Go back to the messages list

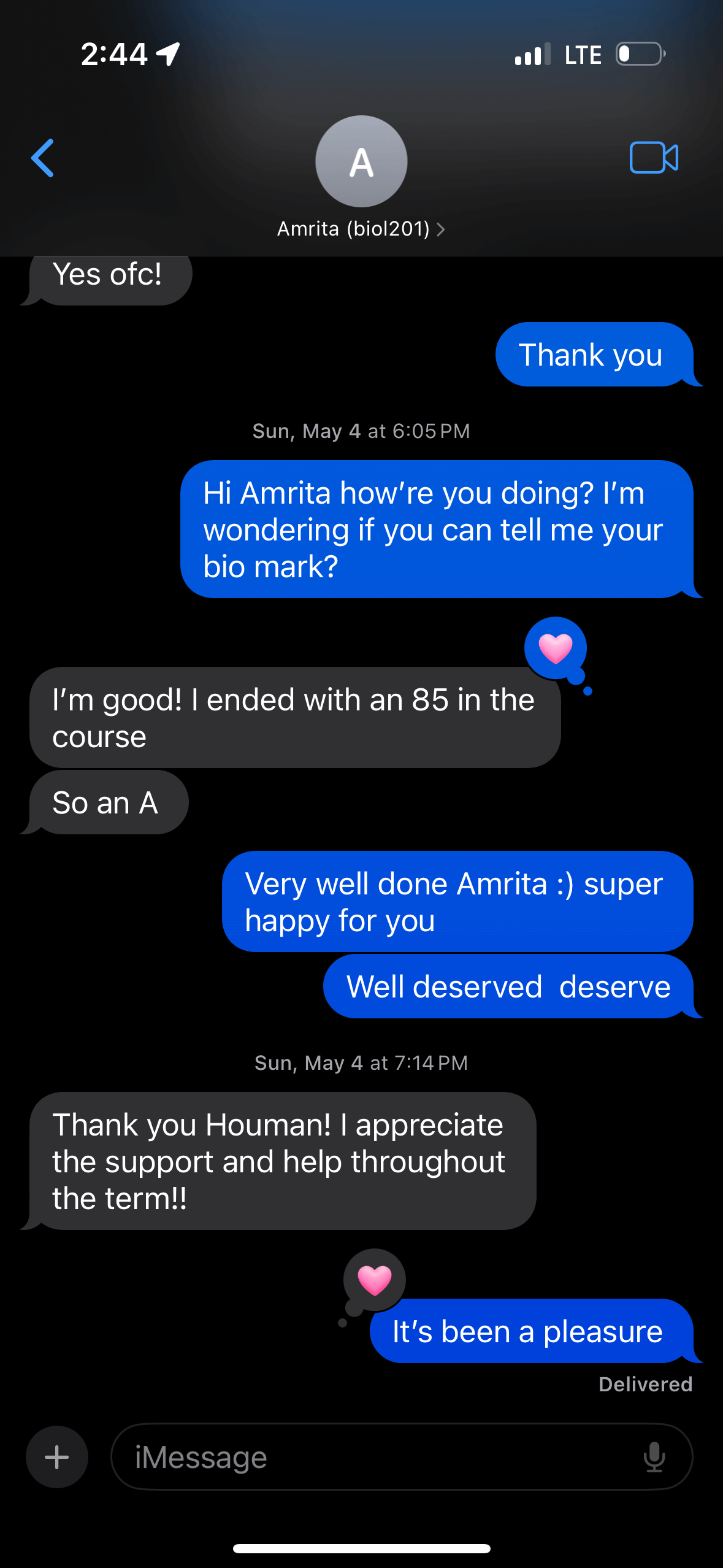(43, 158)
